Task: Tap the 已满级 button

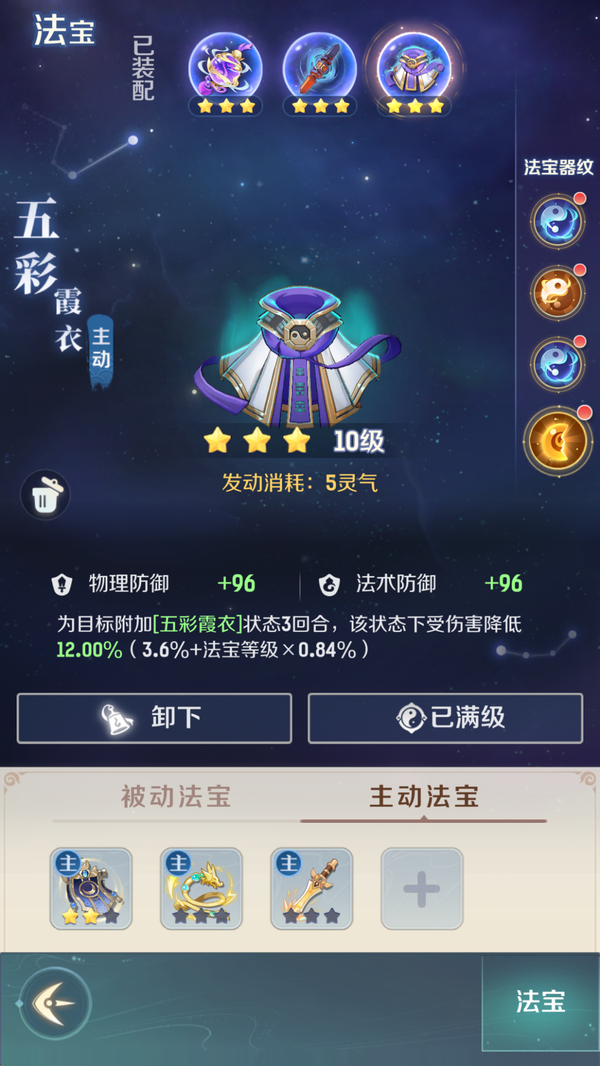Action: tap(445, 717)
